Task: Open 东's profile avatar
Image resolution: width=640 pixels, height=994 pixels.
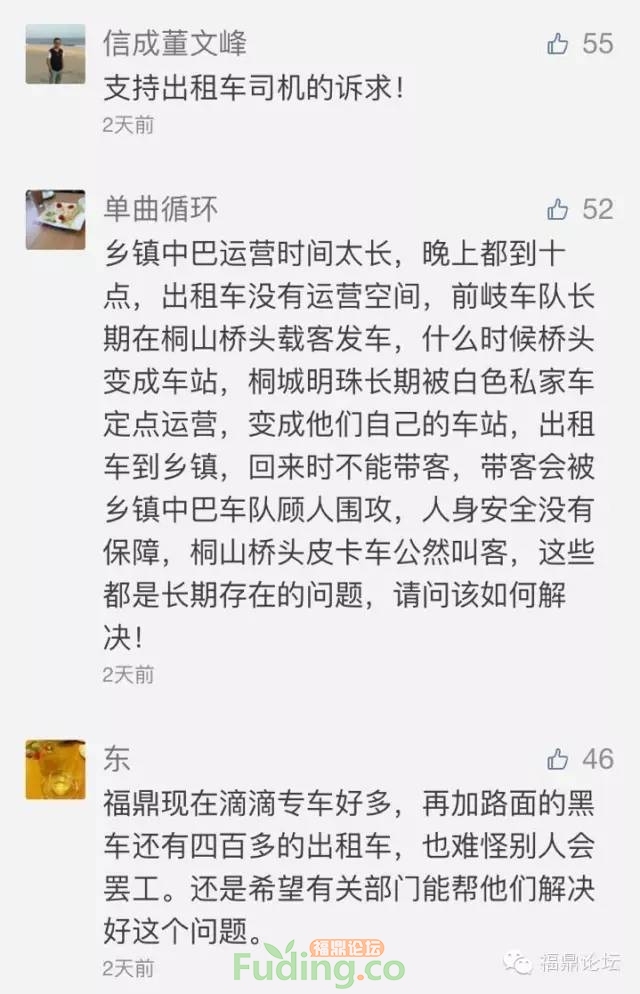Action: click(x=55, y=769)
